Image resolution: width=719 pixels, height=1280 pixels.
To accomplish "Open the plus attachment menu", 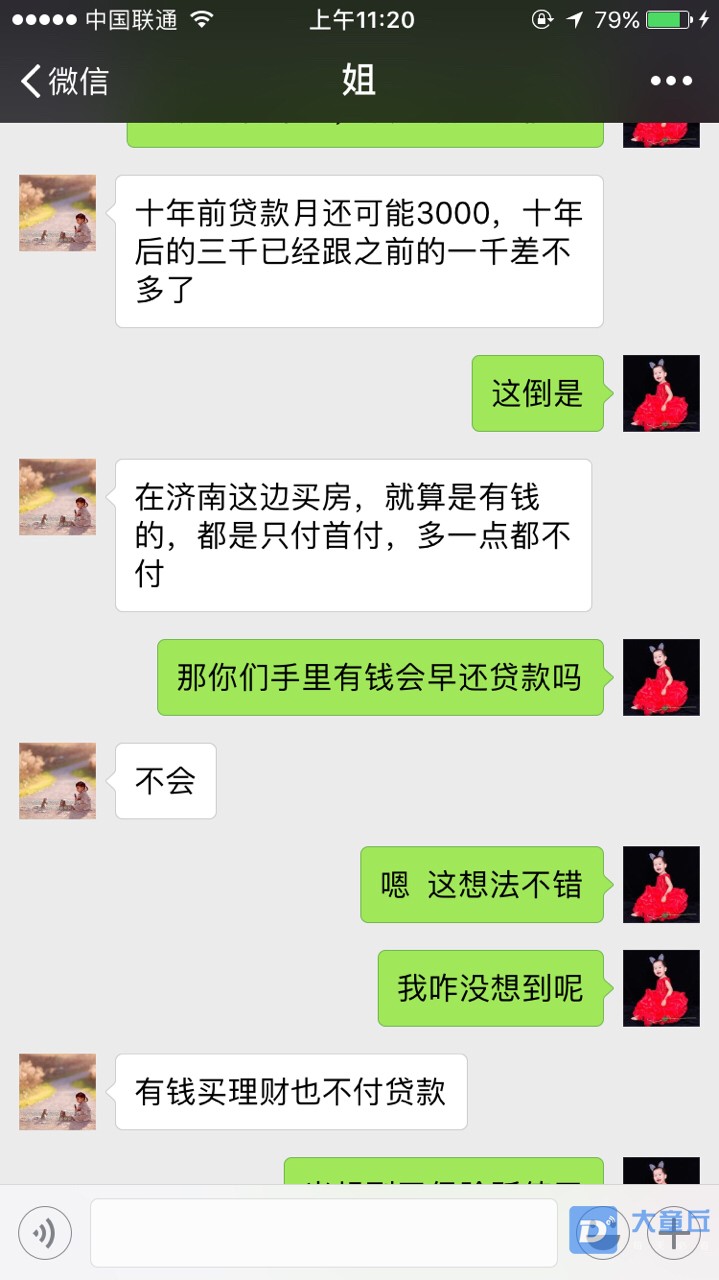I will coord(674,1233).
